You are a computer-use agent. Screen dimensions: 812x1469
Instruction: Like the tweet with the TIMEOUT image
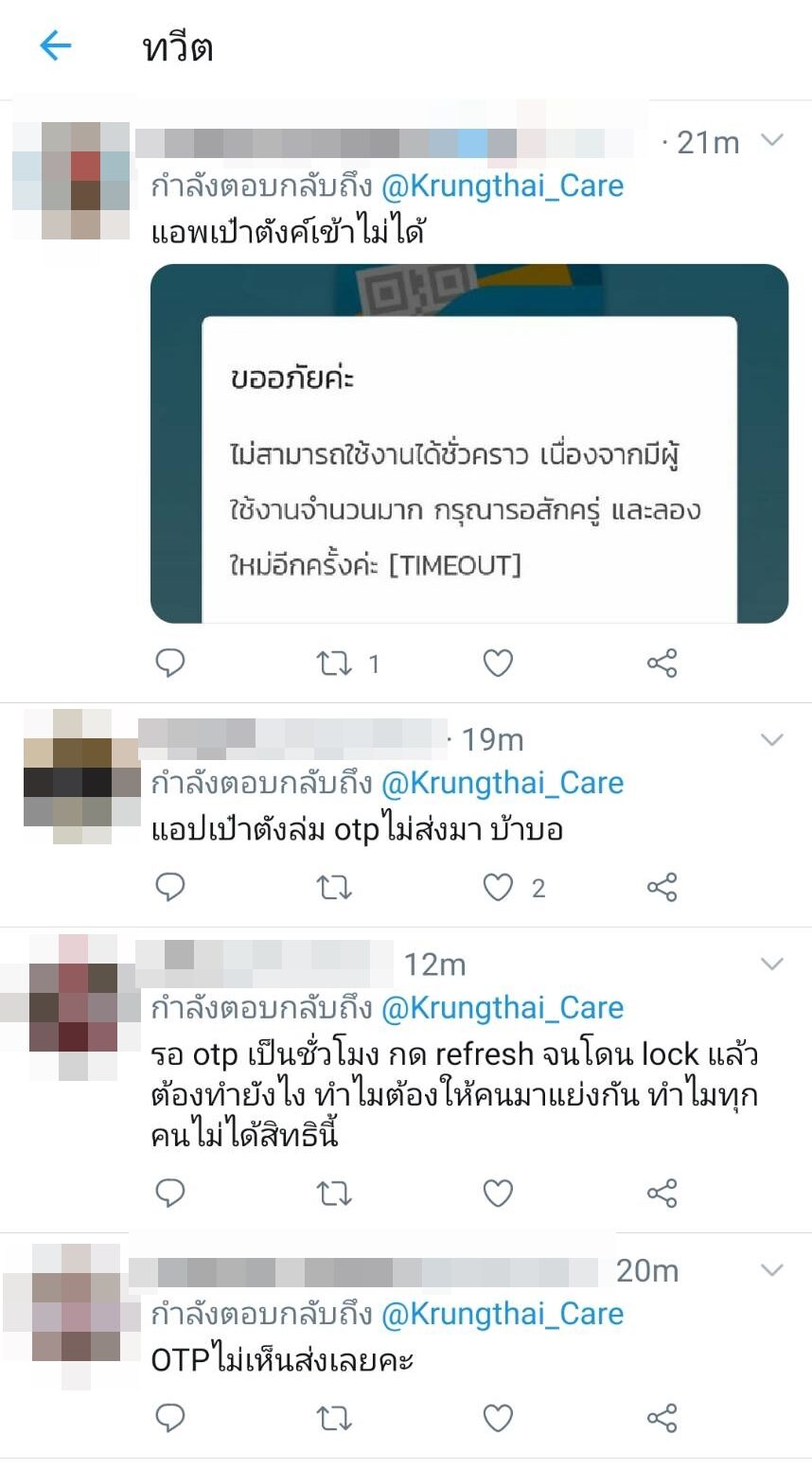[498, 664]
